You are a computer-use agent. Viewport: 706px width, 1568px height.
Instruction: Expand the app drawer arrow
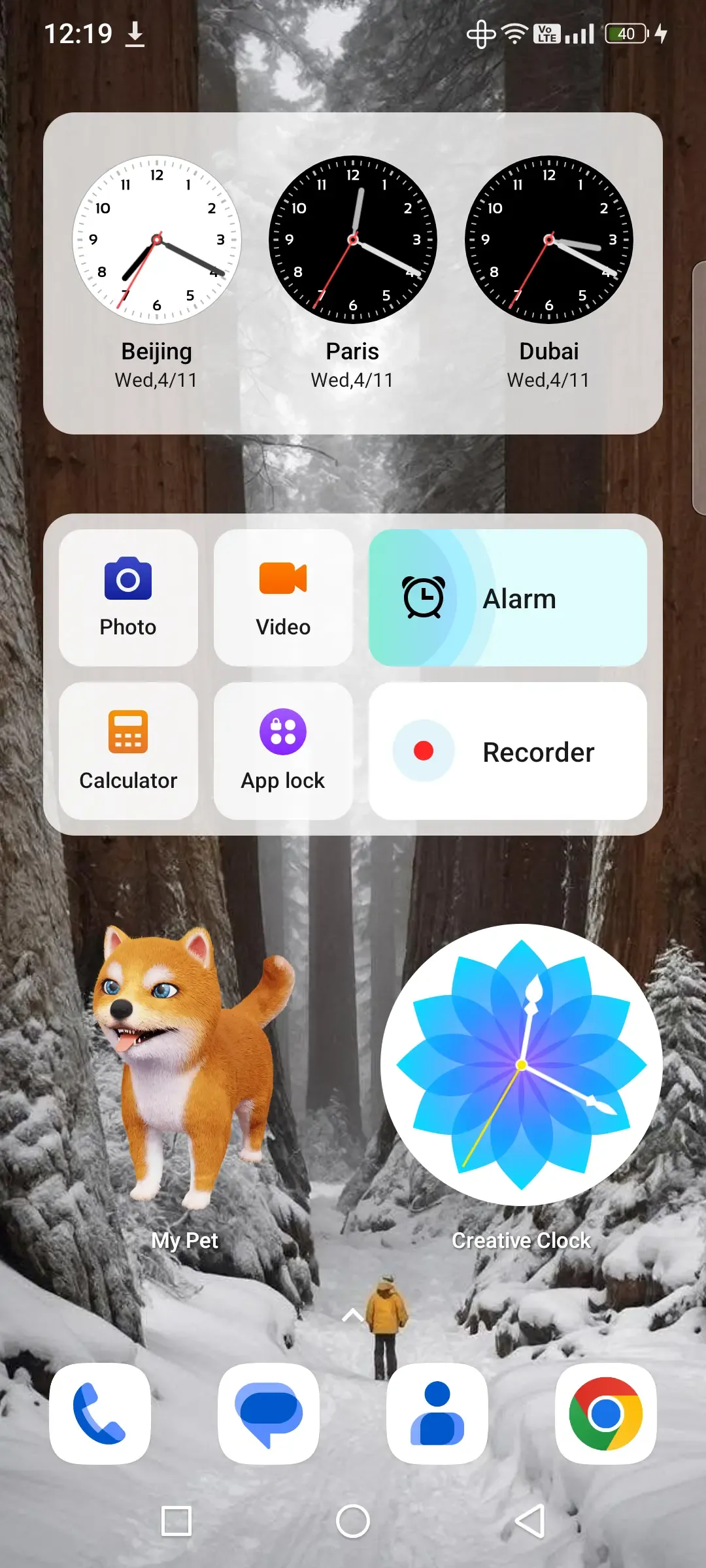point(353,1315)
